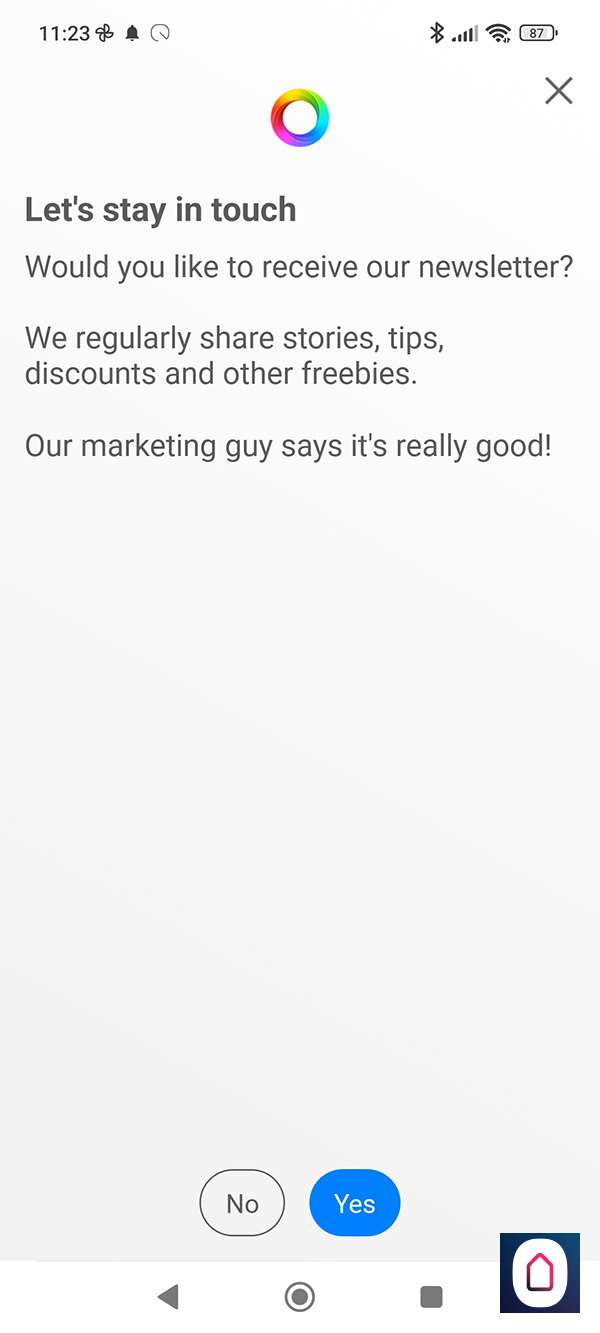Close the newsletter prompt
Image resolution: width=600 pixels, height=1333 pixels.
[x=558, y=91]
